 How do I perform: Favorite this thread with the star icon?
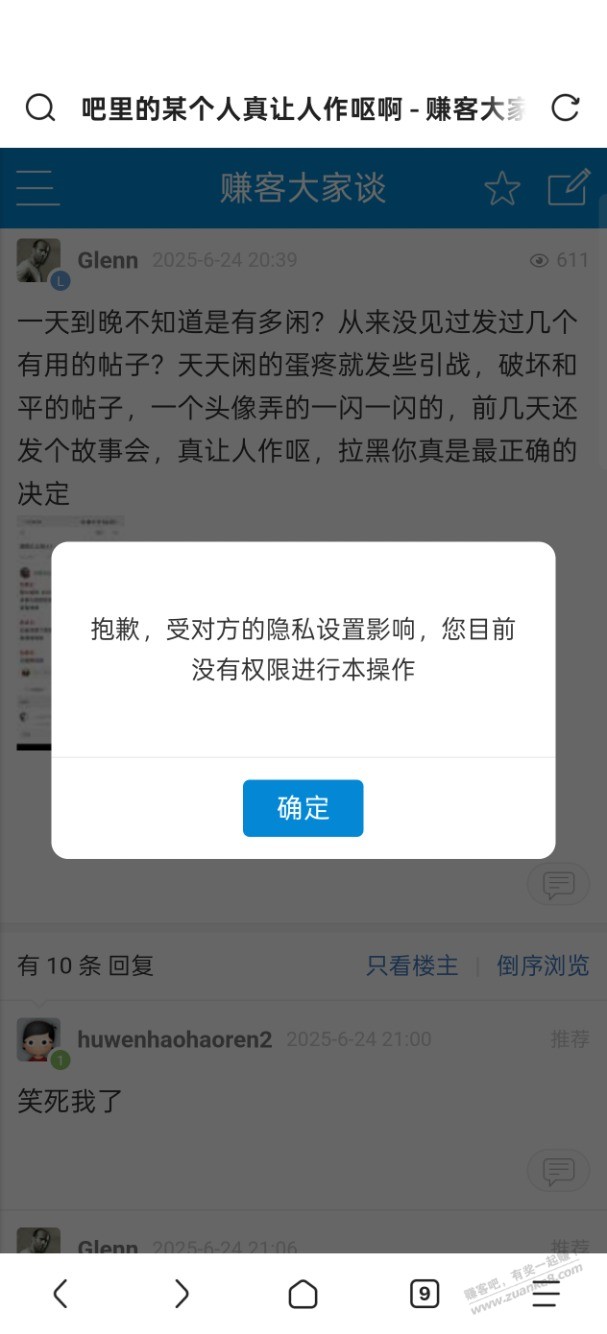pyautogui.click(x=502, y=188)
